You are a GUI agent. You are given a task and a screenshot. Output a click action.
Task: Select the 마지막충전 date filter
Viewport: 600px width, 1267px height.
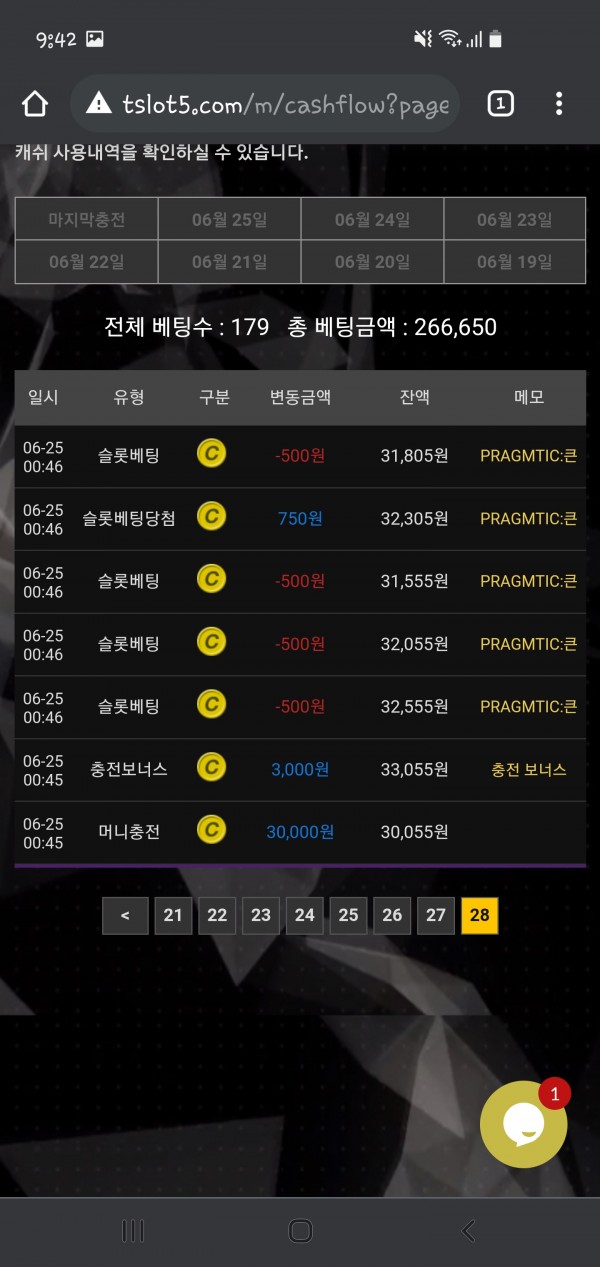(x=87, y=219)
